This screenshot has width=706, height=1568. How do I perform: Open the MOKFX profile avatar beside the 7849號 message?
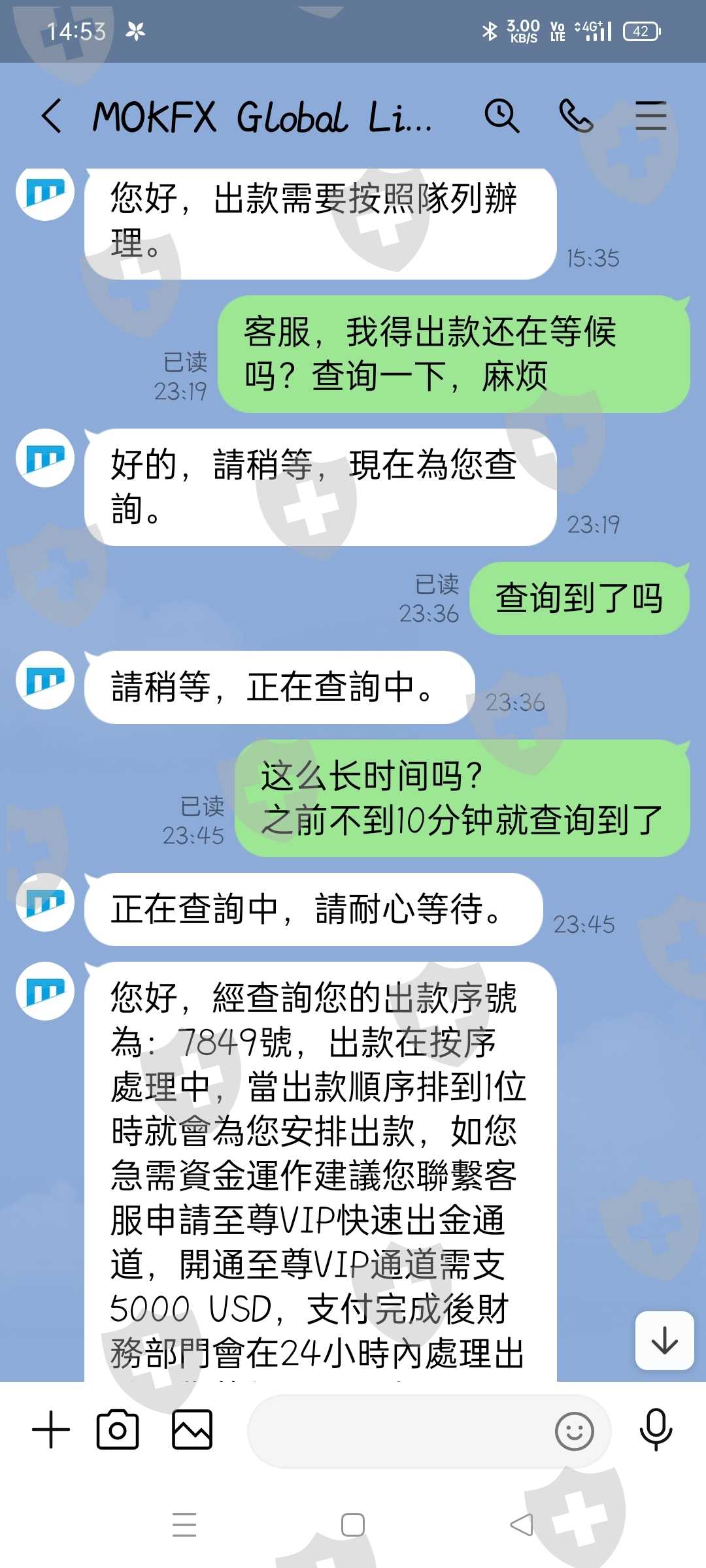(x=45, y=990)
